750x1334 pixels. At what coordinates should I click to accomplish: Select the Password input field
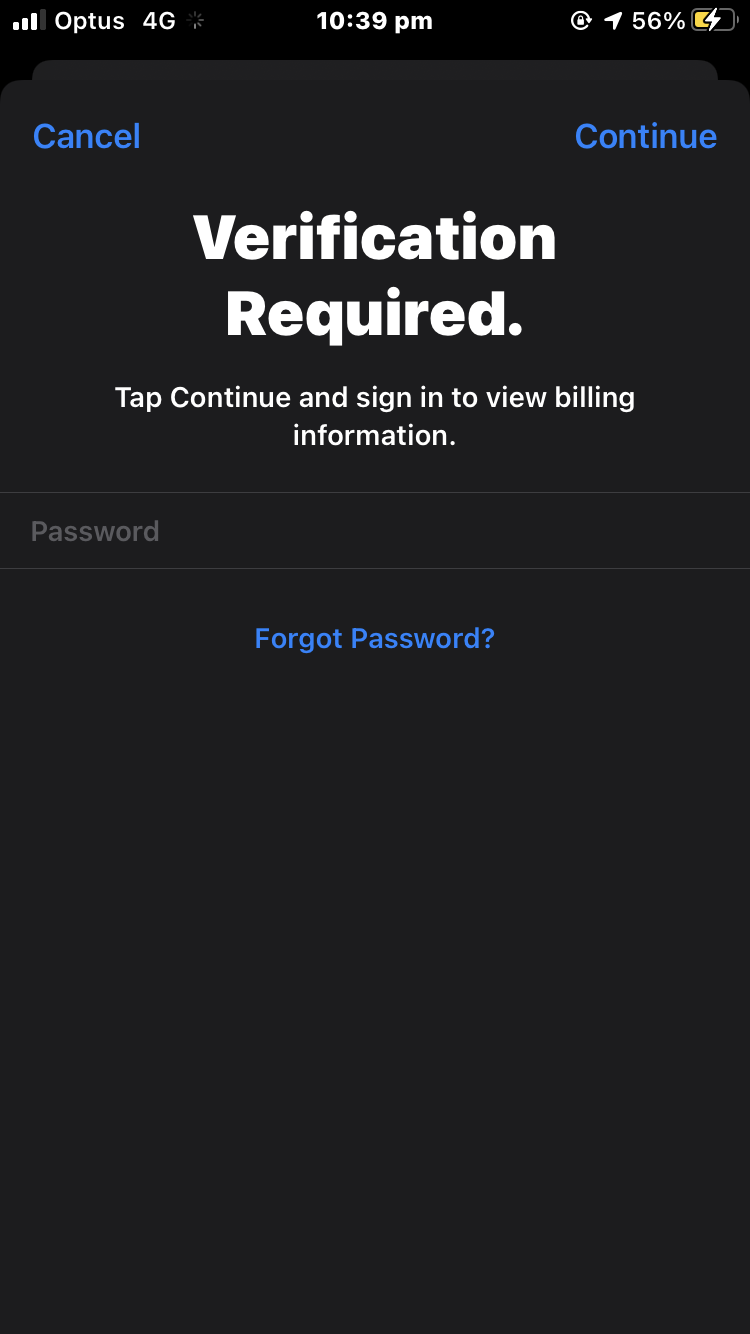click(375, 530)
